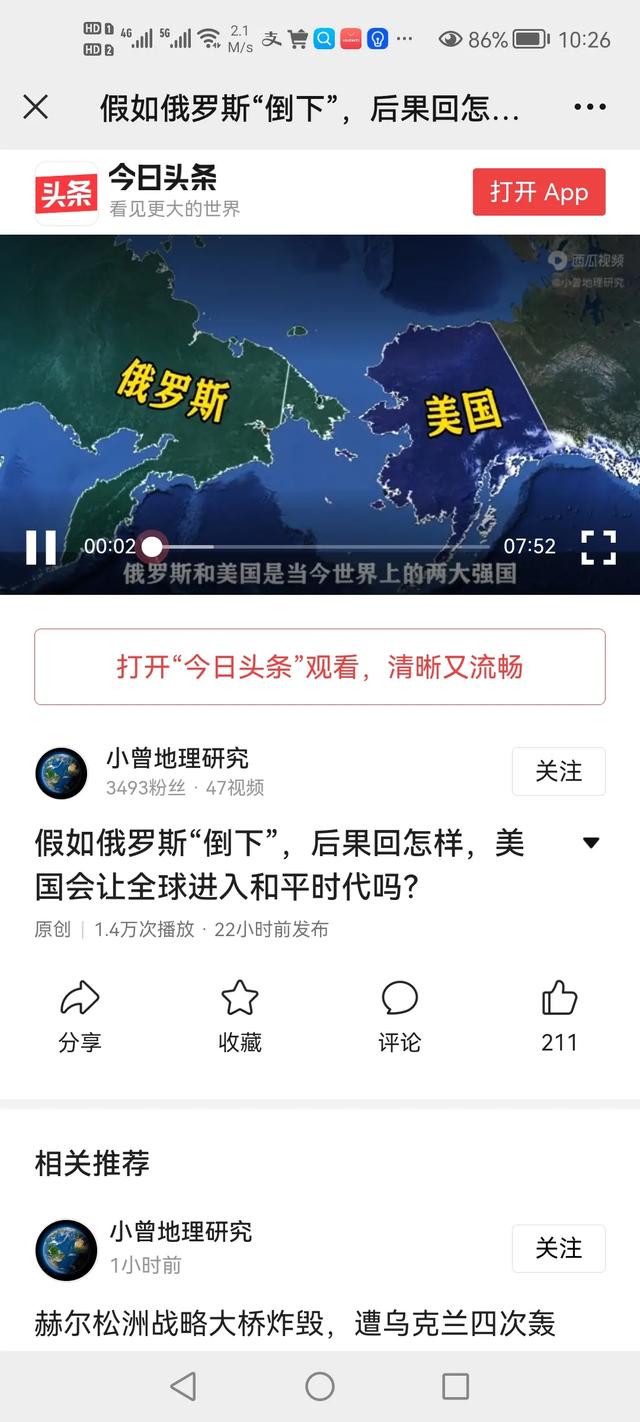Seek using the video progress handle
Screen dimensions: 640x1422
coord(152,547)
